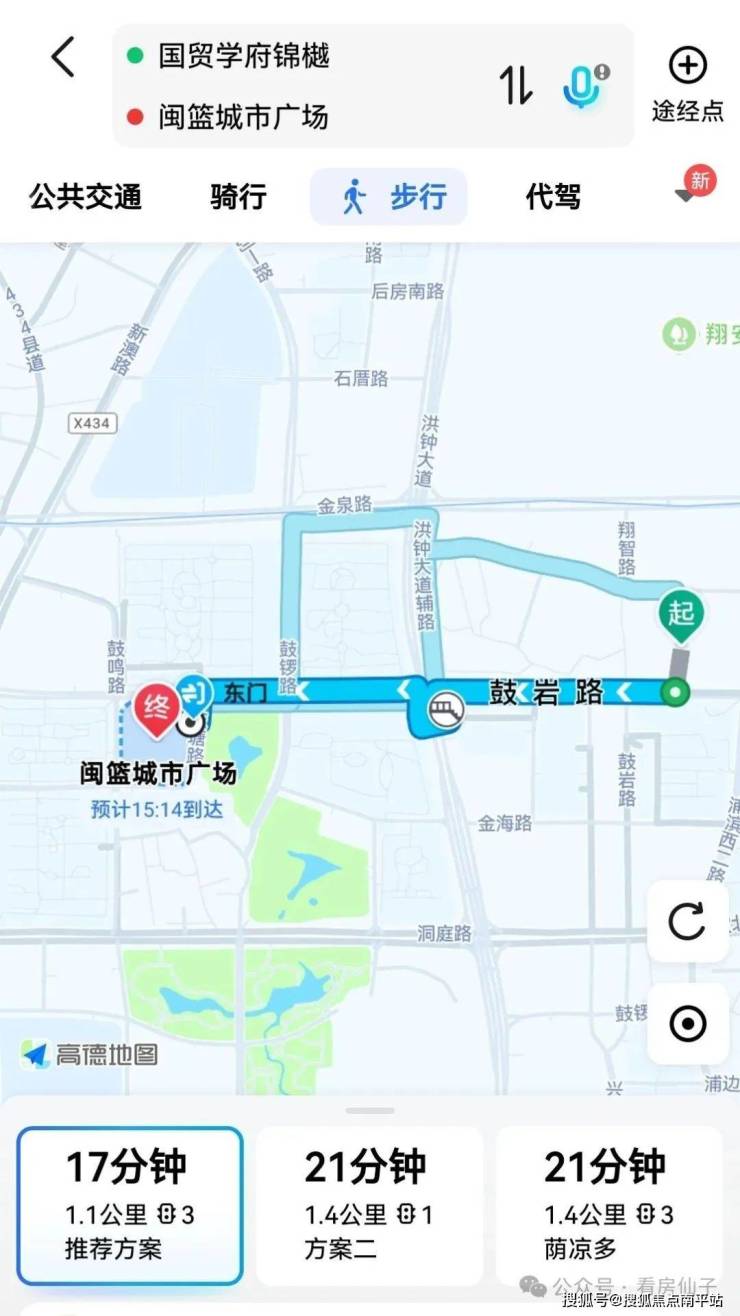The width and height of the screenshot is (740, 1316).
Task: Select the 步行 walking tab
Action: (390, 196)
